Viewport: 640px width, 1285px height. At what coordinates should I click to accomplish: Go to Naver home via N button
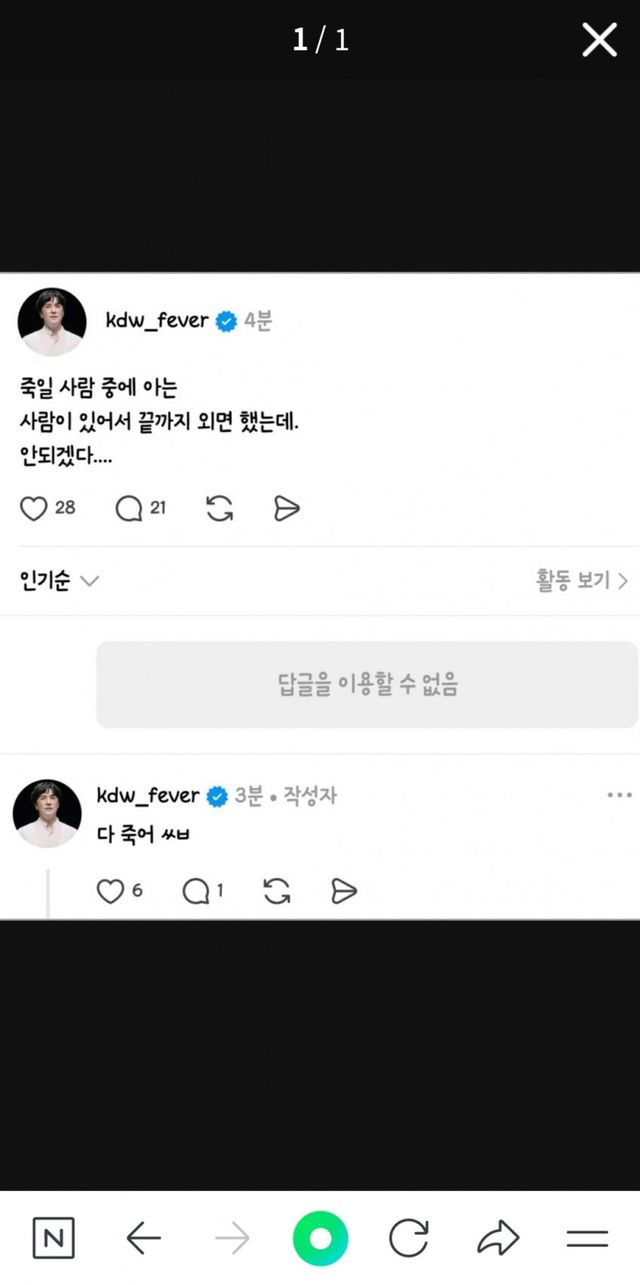[x=54, y=1239]
